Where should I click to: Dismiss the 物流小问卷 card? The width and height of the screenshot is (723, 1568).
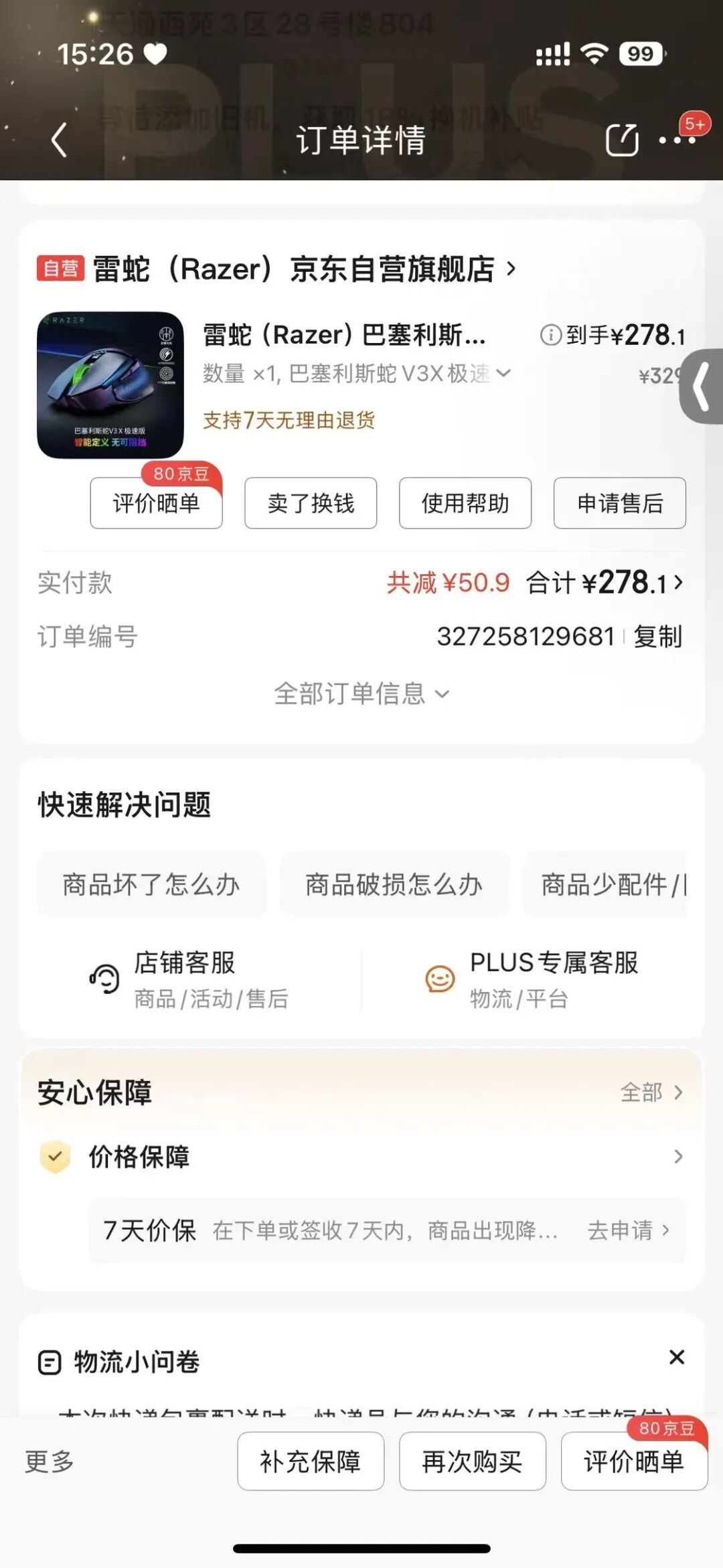[677, 1357]
